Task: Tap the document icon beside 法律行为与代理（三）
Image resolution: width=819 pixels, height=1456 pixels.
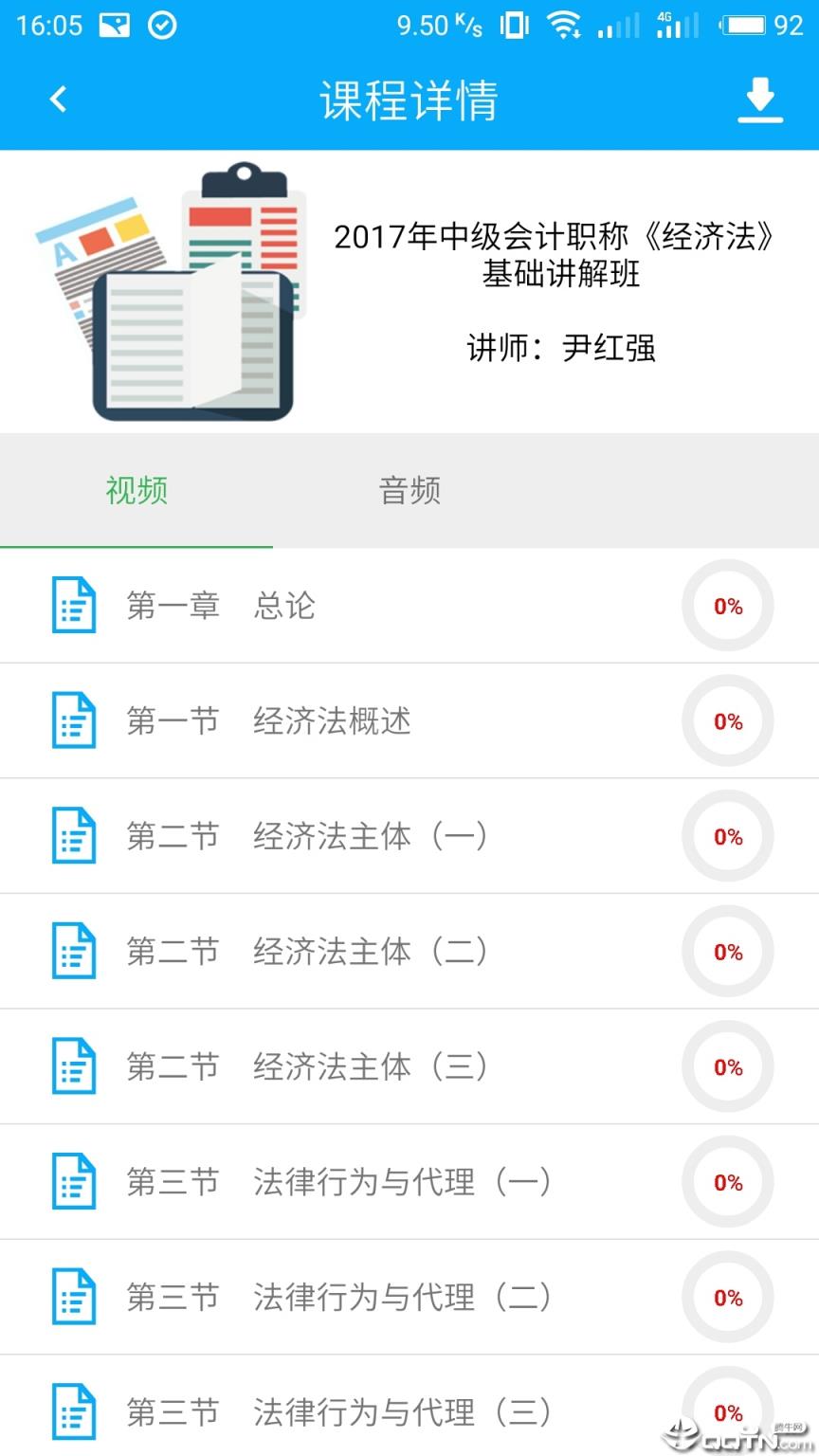Action: [74, 1410]
